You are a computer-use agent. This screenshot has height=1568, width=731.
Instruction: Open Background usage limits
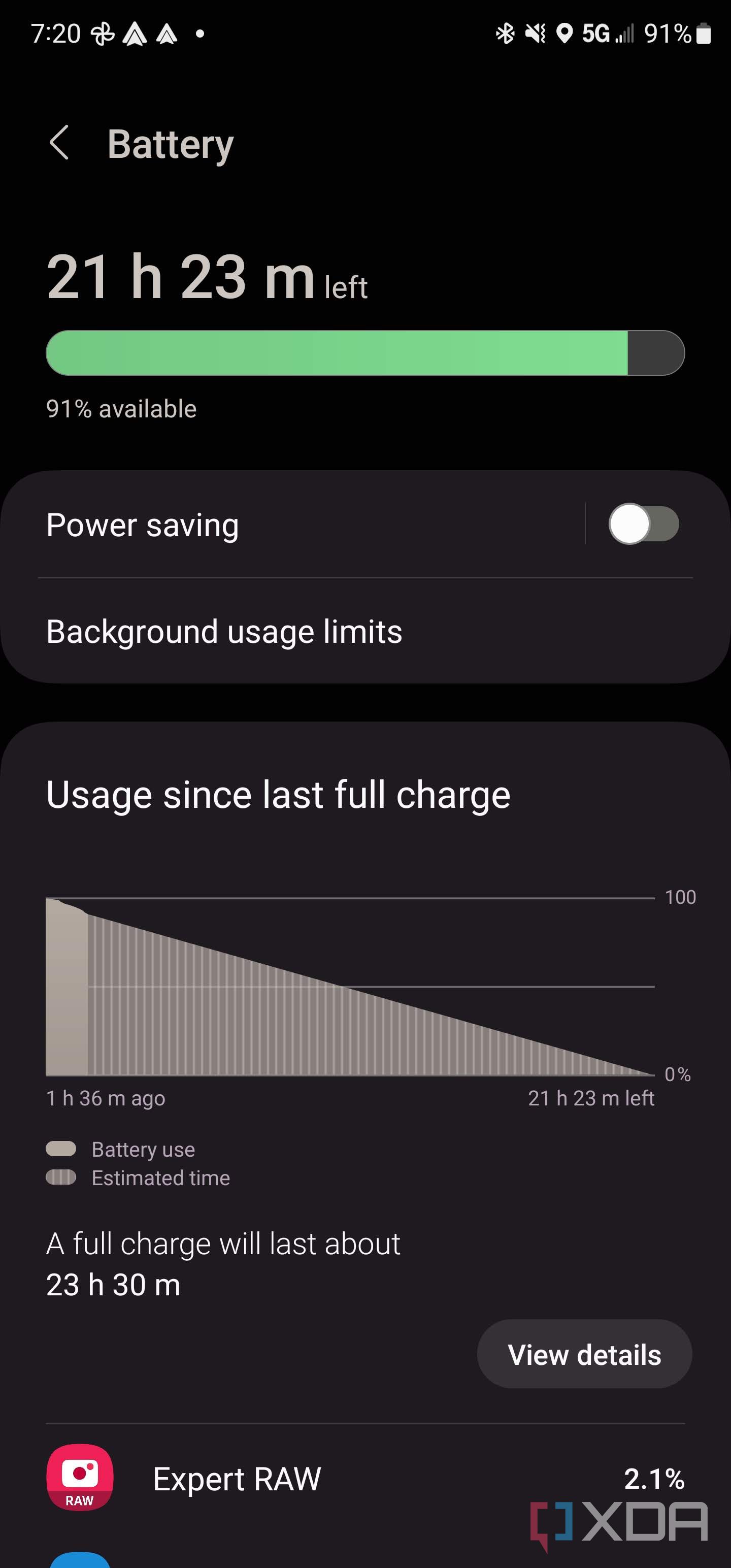[x=365, y=631]
